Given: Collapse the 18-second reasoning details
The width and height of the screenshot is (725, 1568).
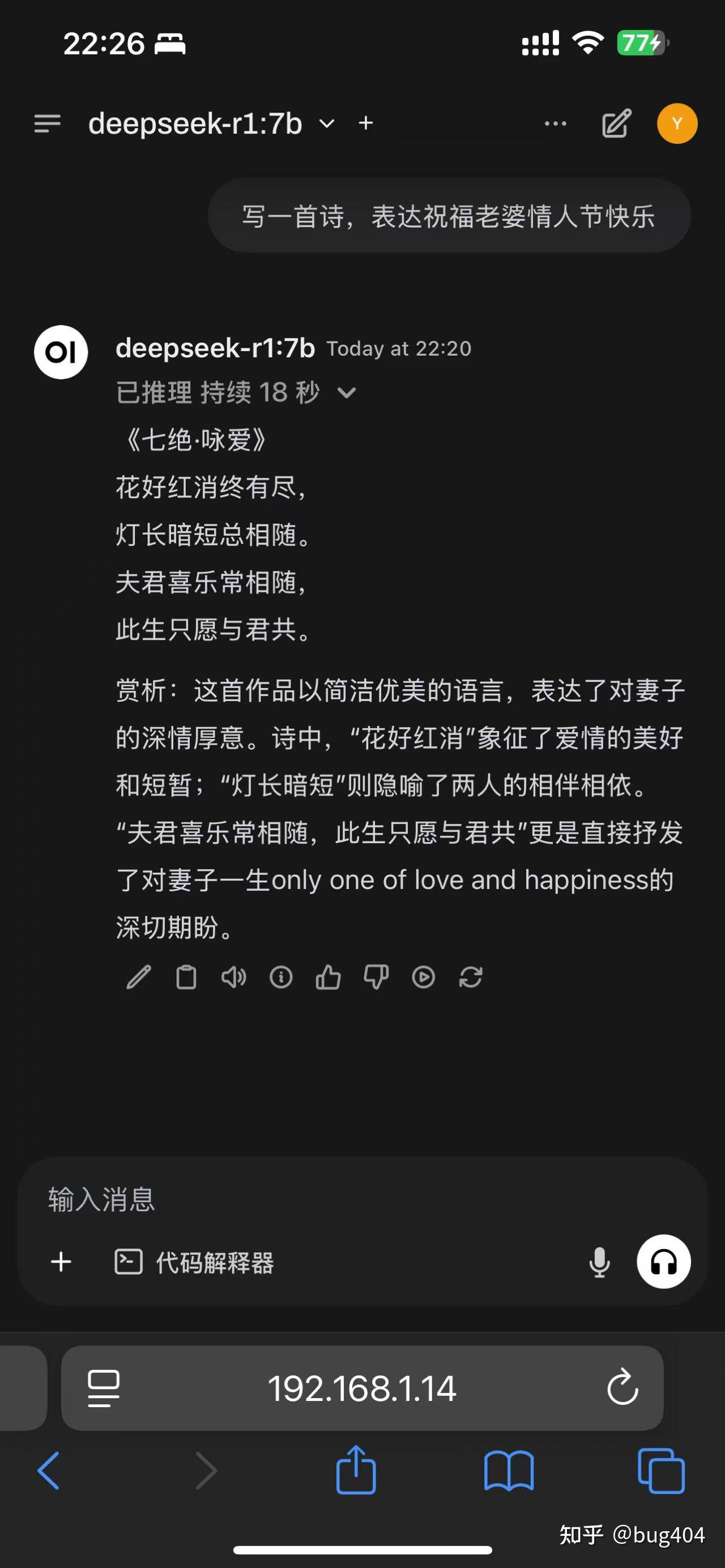Looking at the screenshot, I should tap(346, 392).
